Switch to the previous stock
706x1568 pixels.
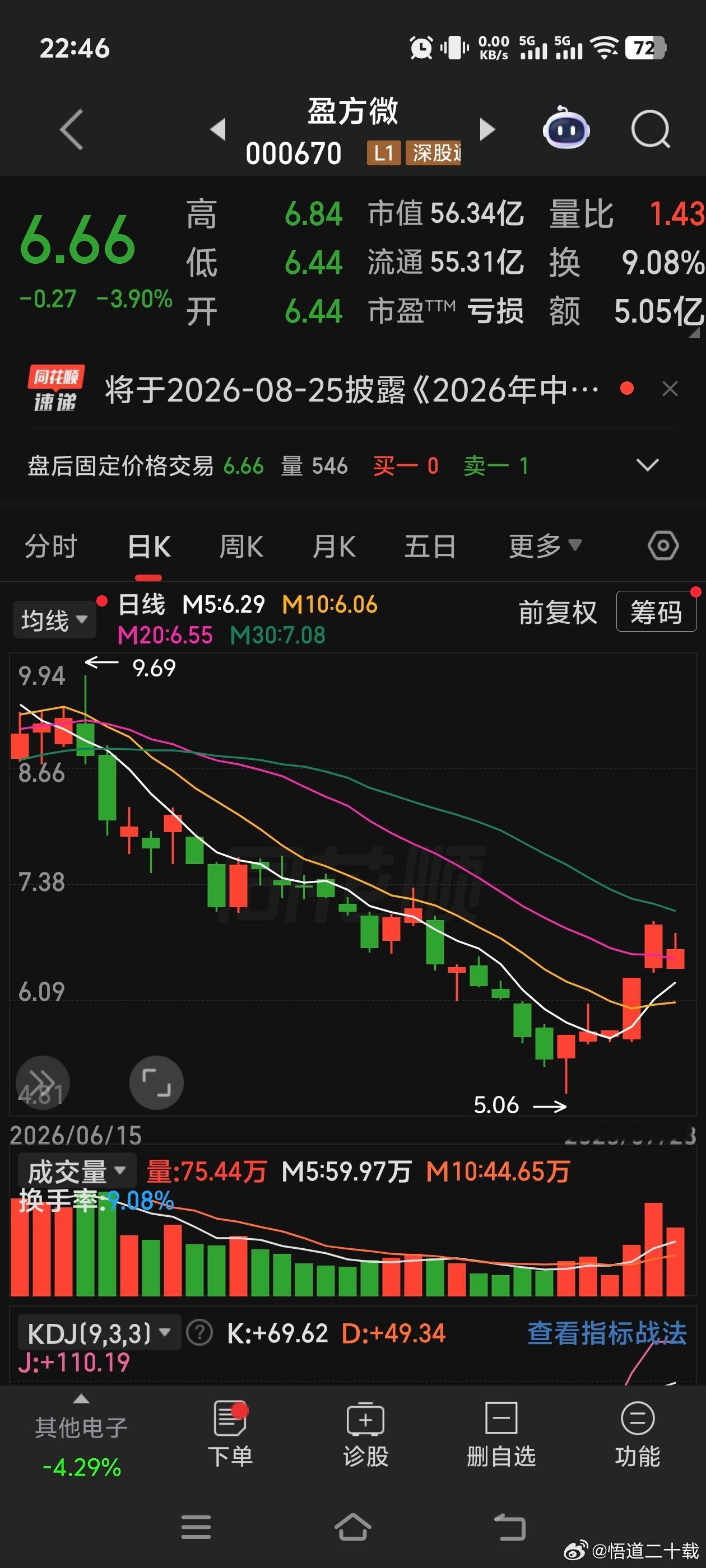click(x=218, y=129)
